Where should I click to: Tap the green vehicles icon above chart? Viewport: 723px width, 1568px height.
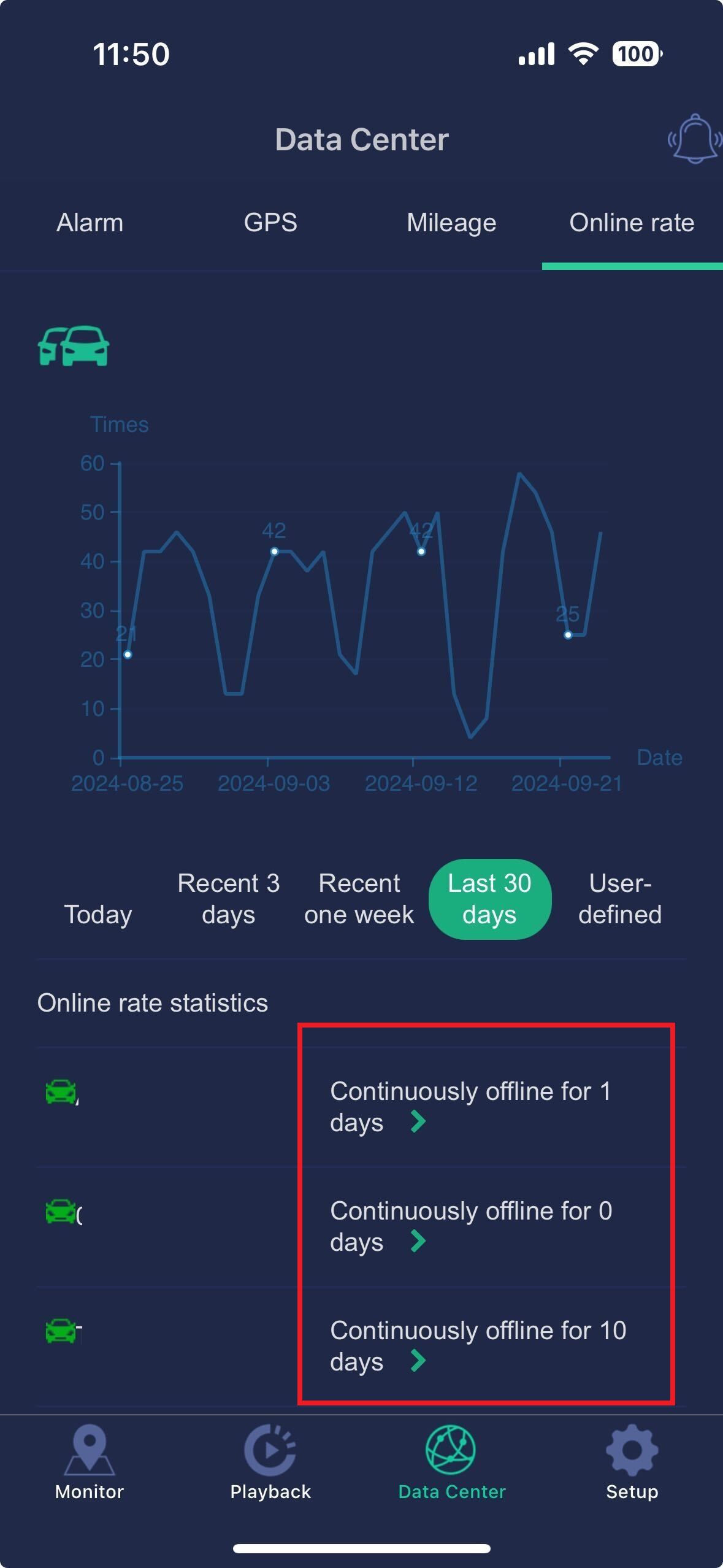click(x=74, y=346)
